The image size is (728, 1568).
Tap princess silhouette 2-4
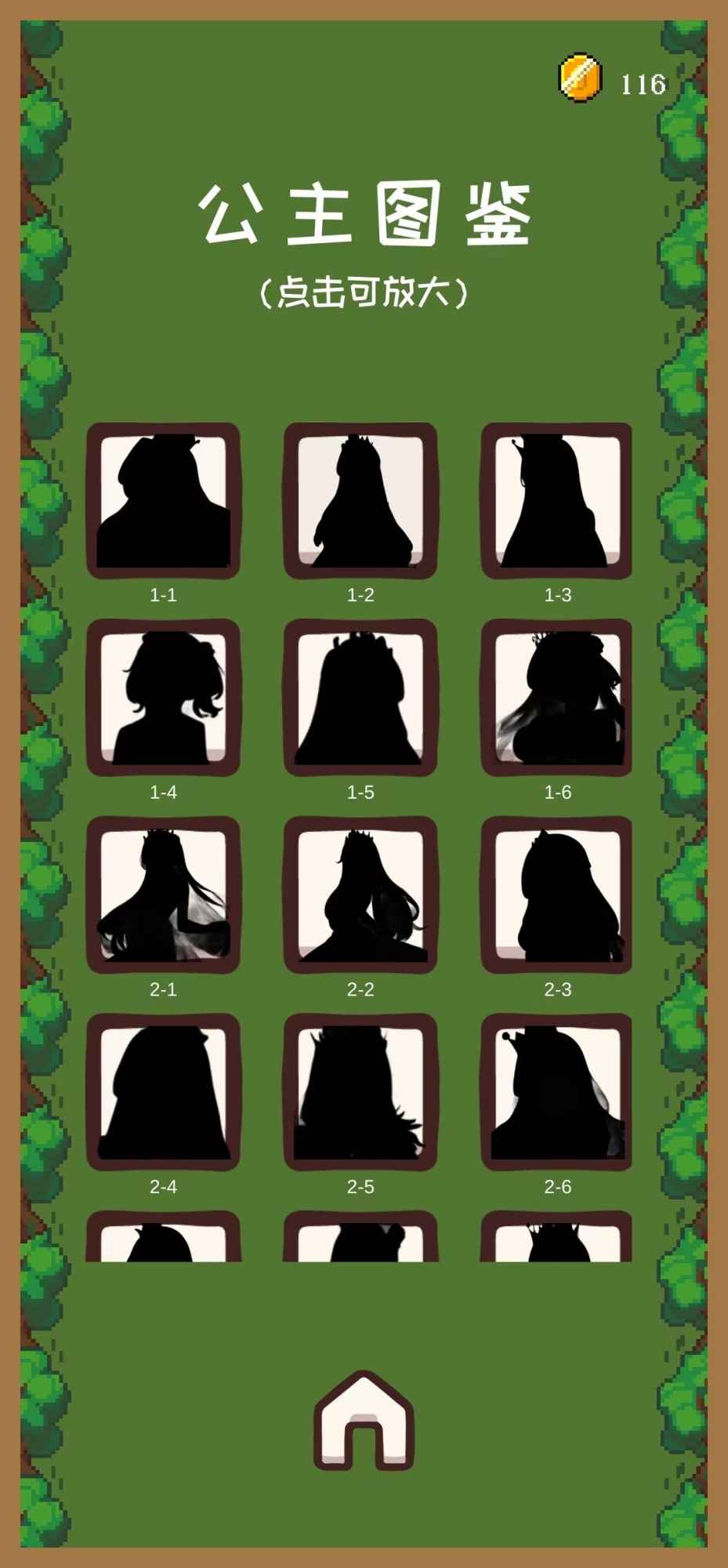tap(163, 1092)
